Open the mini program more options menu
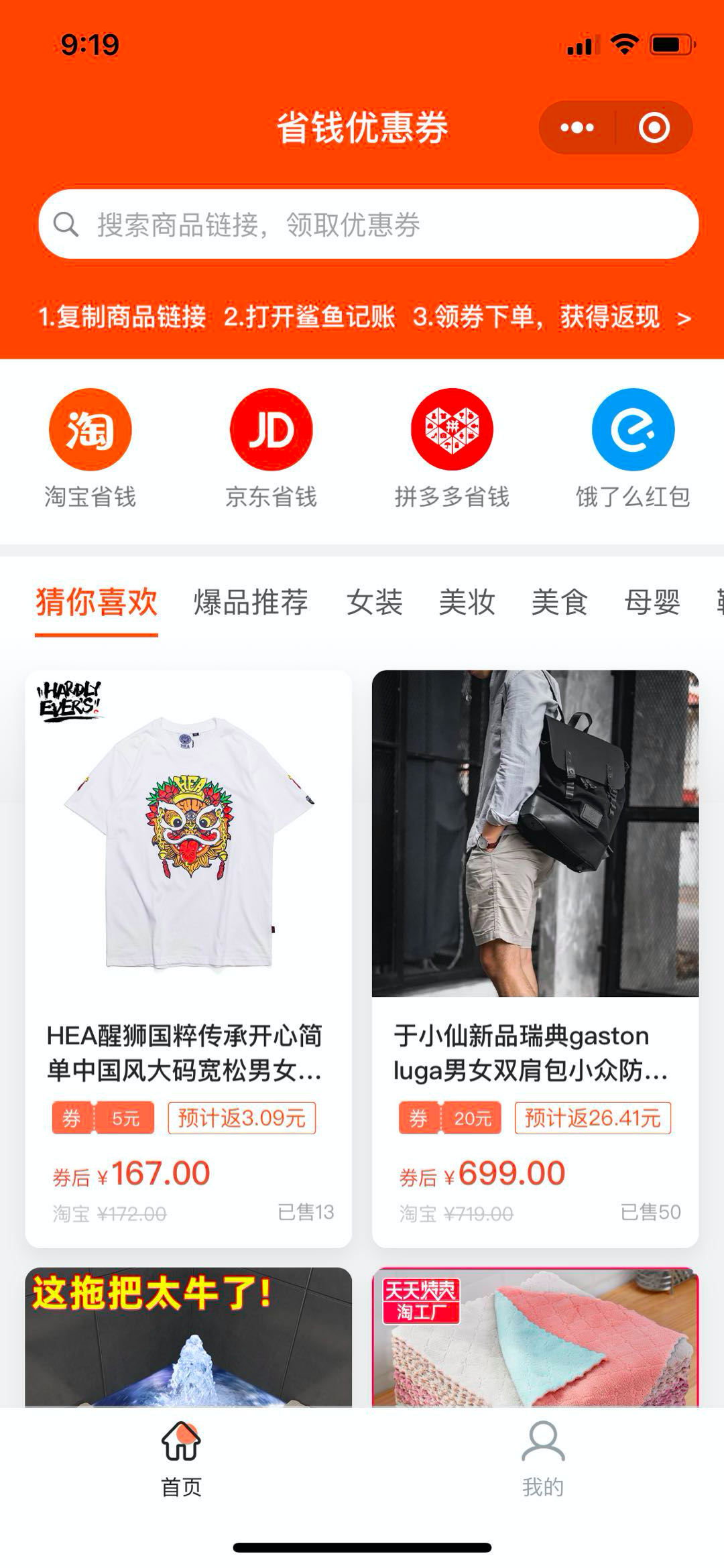The width and height of the screenshot is (724, 1568). pyautogui.click(x=577, y=127)
